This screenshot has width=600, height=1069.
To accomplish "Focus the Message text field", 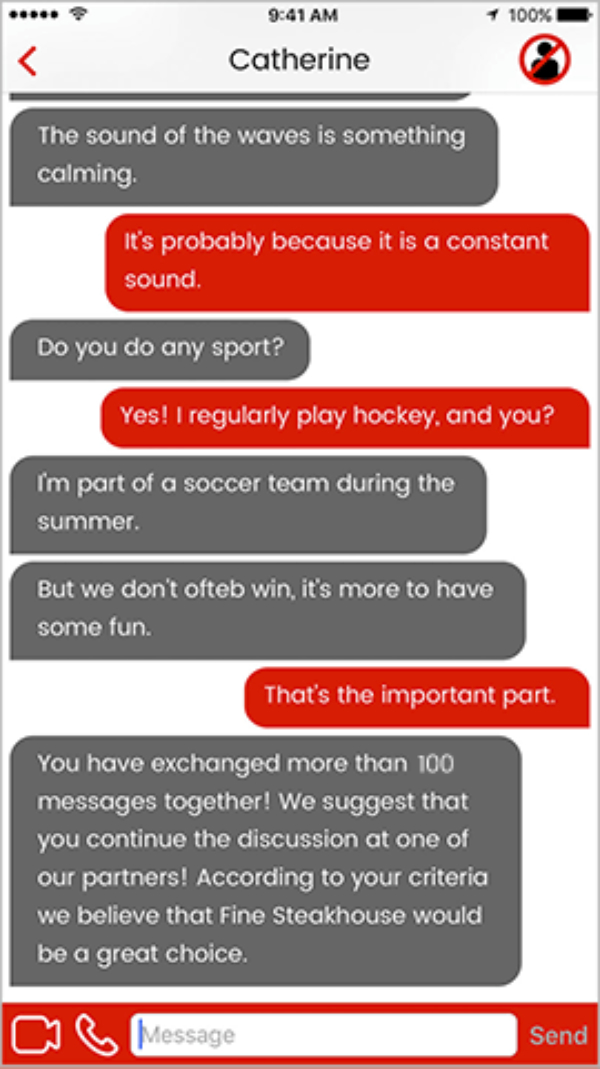I will pos(323,1036).
